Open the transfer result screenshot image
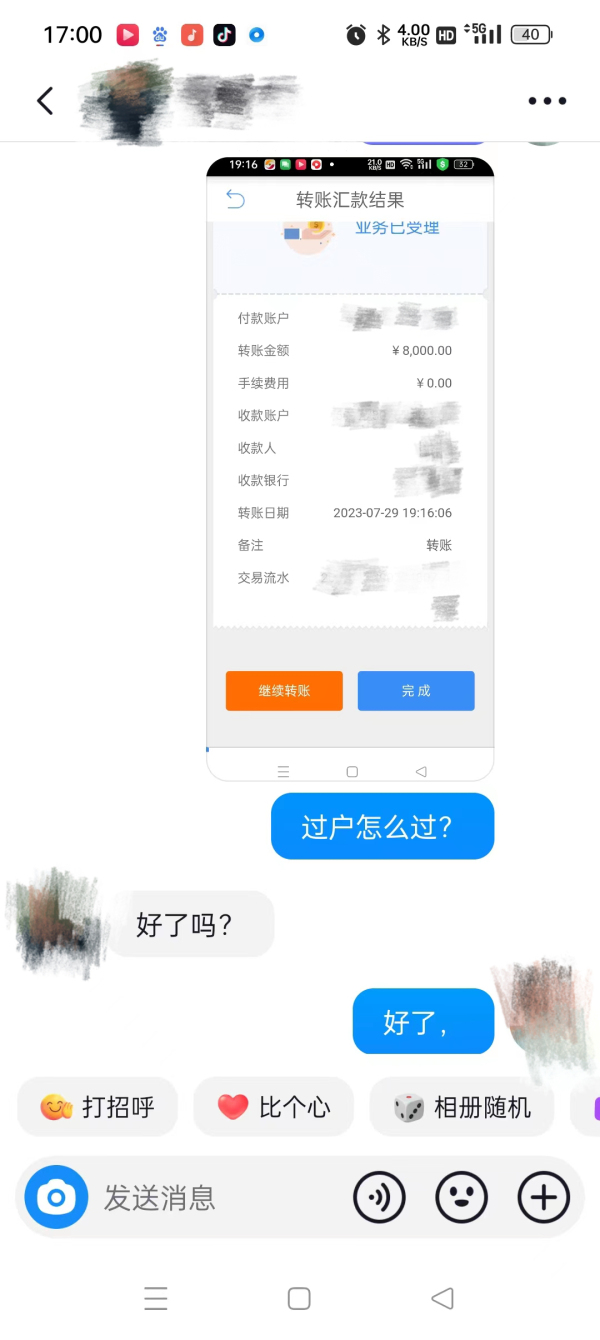Viewport: 600px width, 1340px height. tap(350, 468)
